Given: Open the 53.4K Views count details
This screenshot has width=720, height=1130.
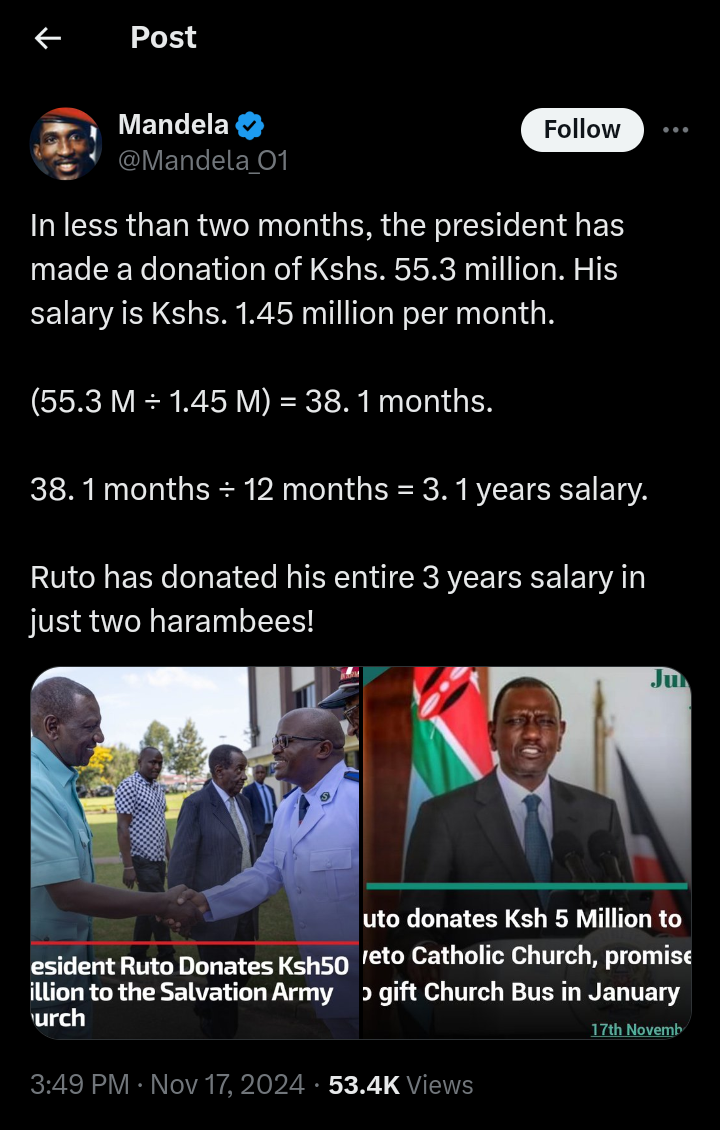Looking at the screenshot, I should (400, 1084).
